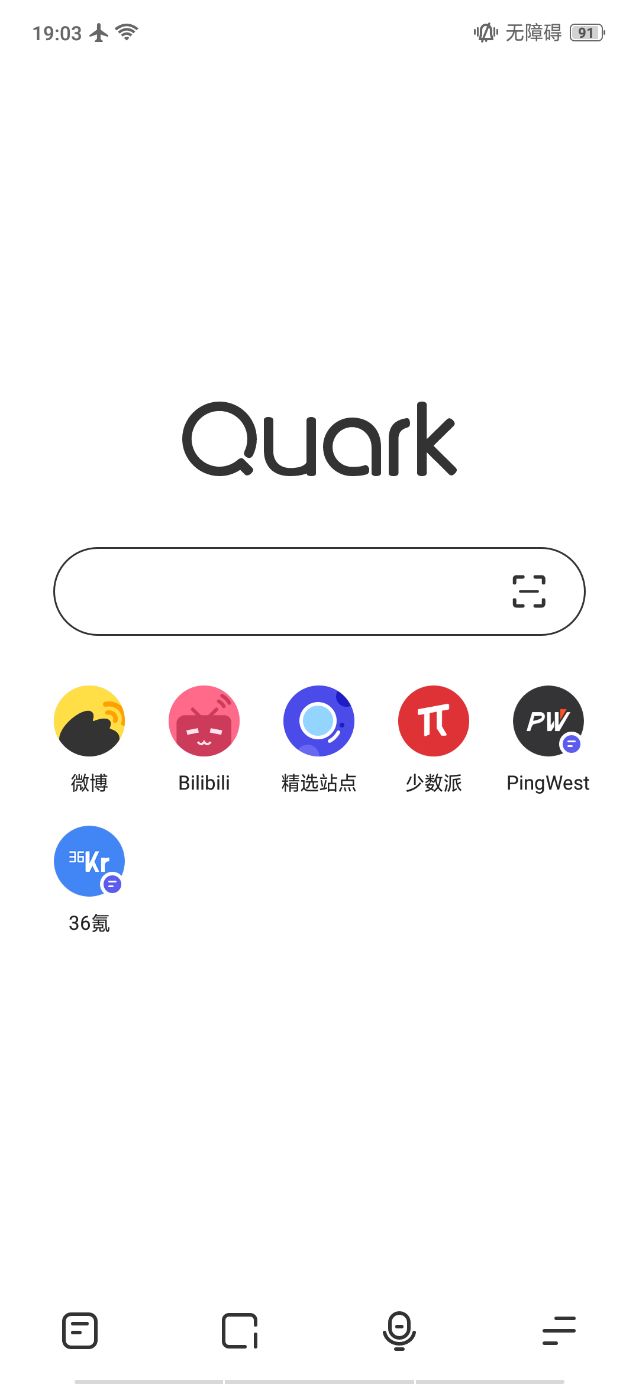Viewport: 639px width, 1384px height.
Task: Tap the Quark search box
Action: (x=280, y=591)
